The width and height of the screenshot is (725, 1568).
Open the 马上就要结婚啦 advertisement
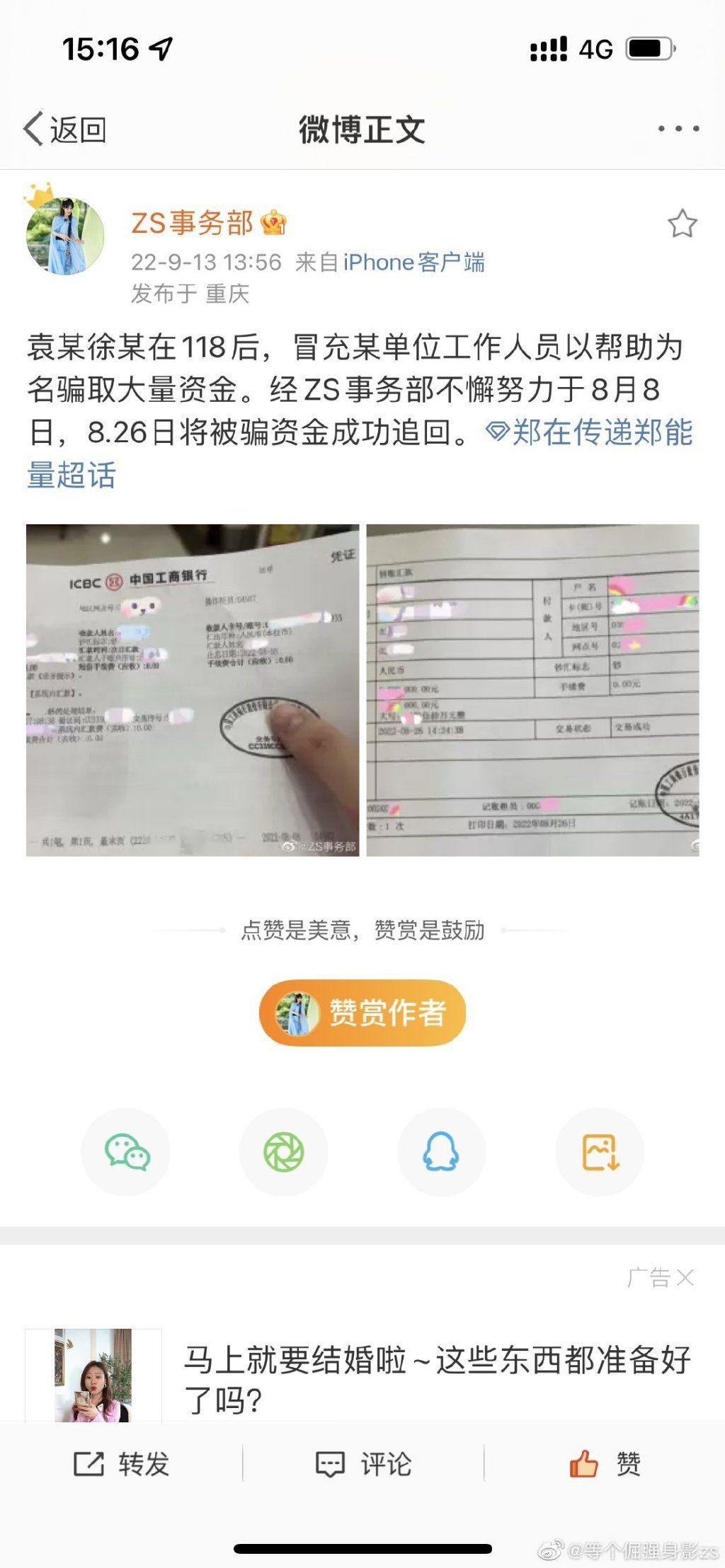tap(435, 1378)
